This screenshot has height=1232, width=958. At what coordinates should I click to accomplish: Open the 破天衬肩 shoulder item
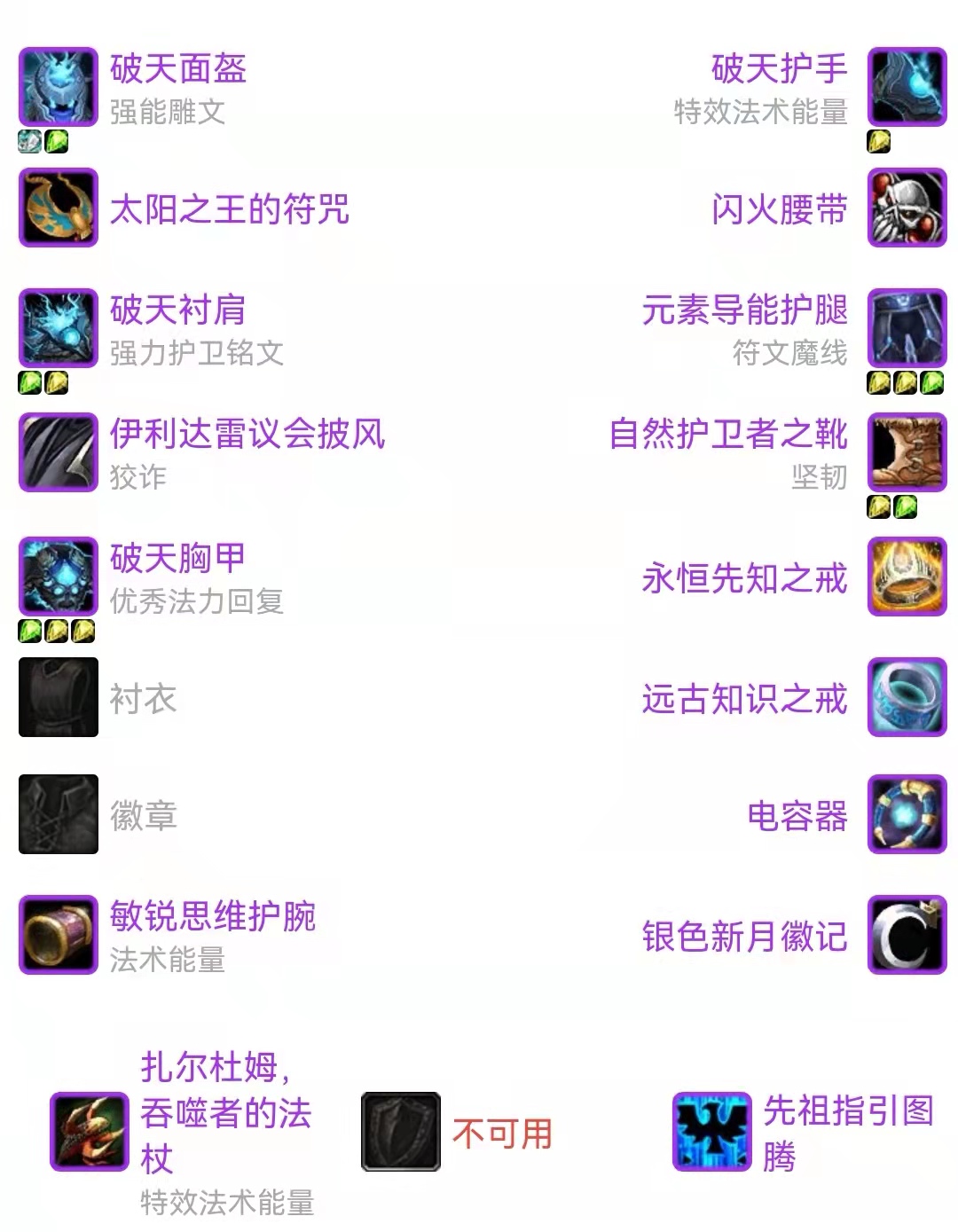[x=59, y=328]
